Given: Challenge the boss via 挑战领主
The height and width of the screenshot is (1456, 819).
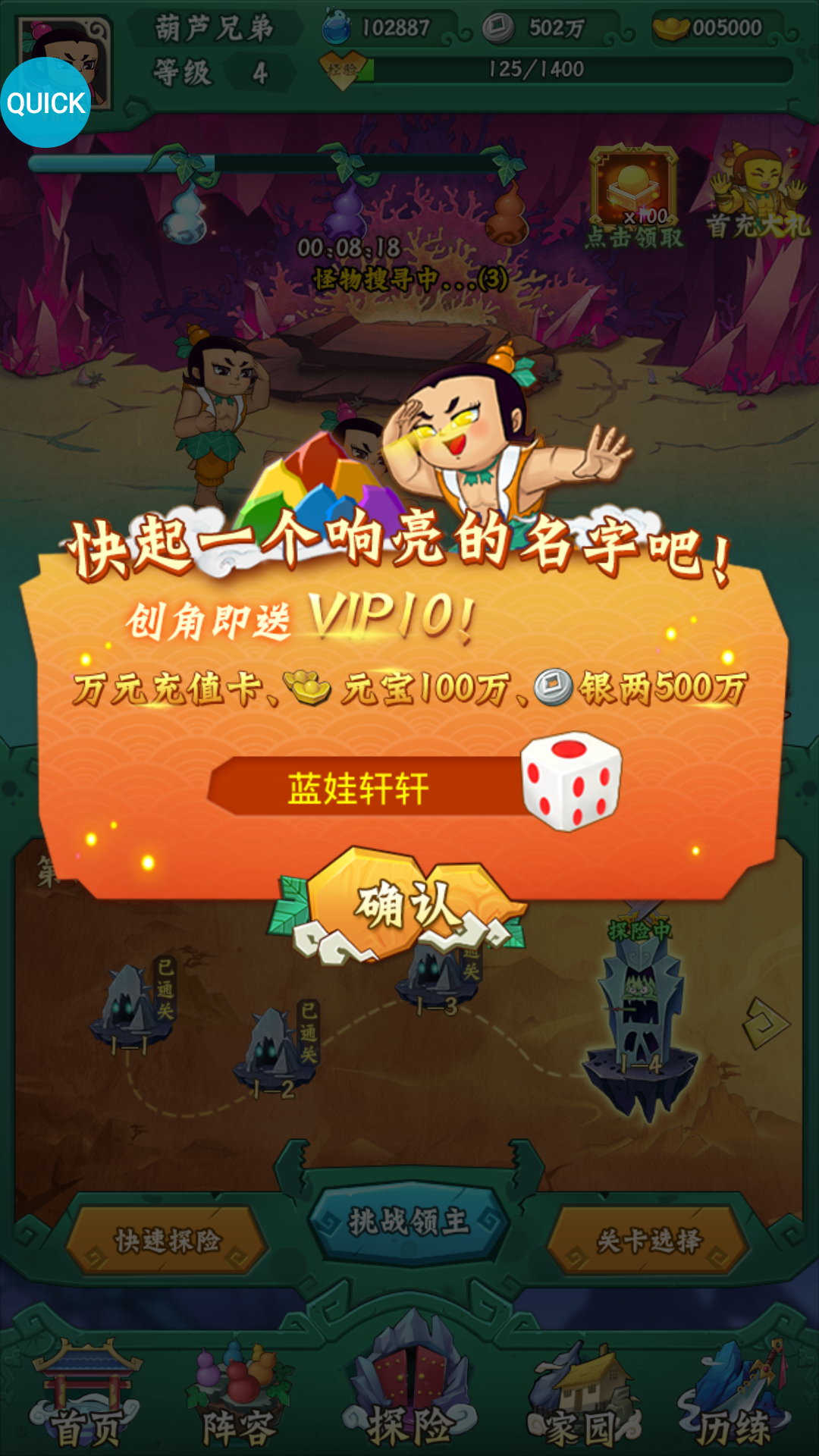Looking at the screenshot, I should [x=409, y=1222].
